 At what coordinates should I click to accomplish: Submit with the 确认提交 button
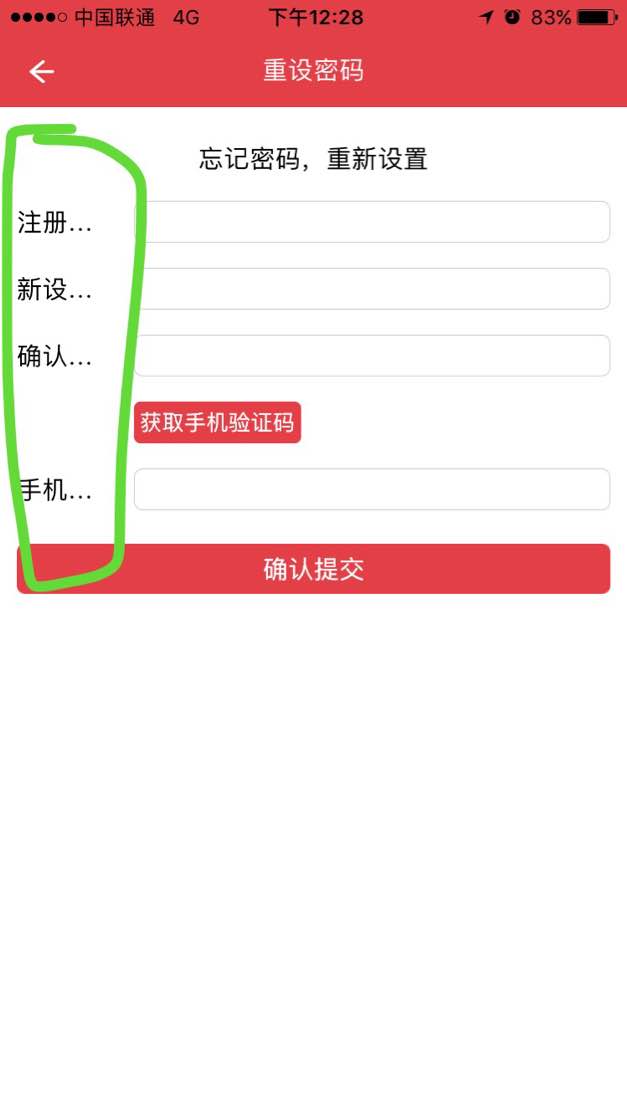(x=313, y=569)
